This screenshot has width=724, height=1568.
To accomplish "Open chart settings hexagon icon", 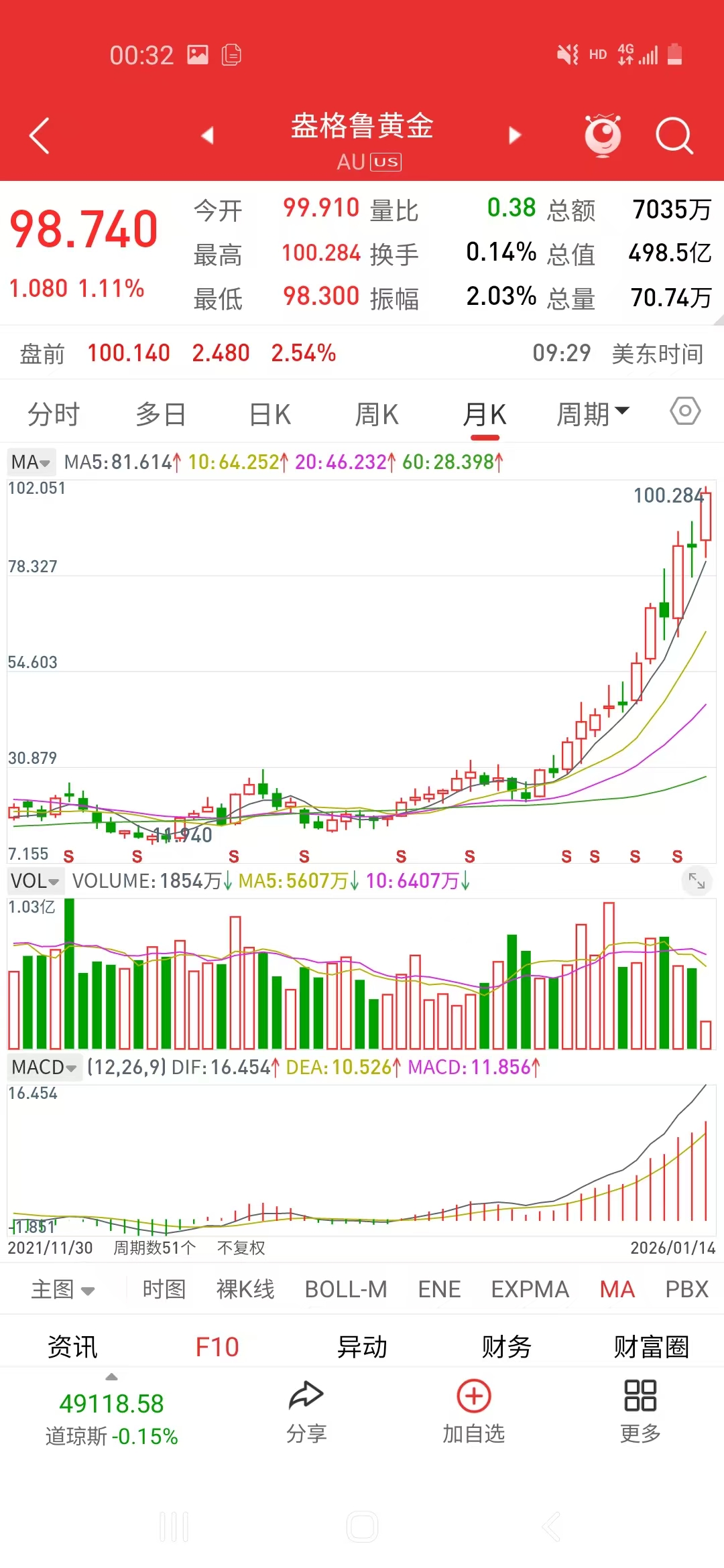I will pos(685,411).
